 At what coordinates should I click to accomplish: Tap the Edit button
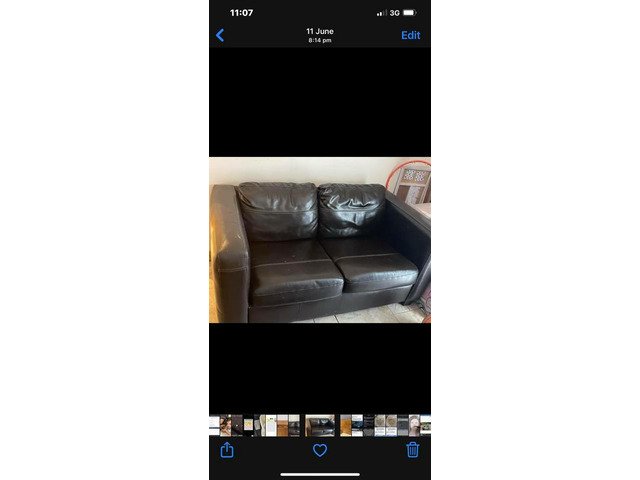tap(410, 35)
